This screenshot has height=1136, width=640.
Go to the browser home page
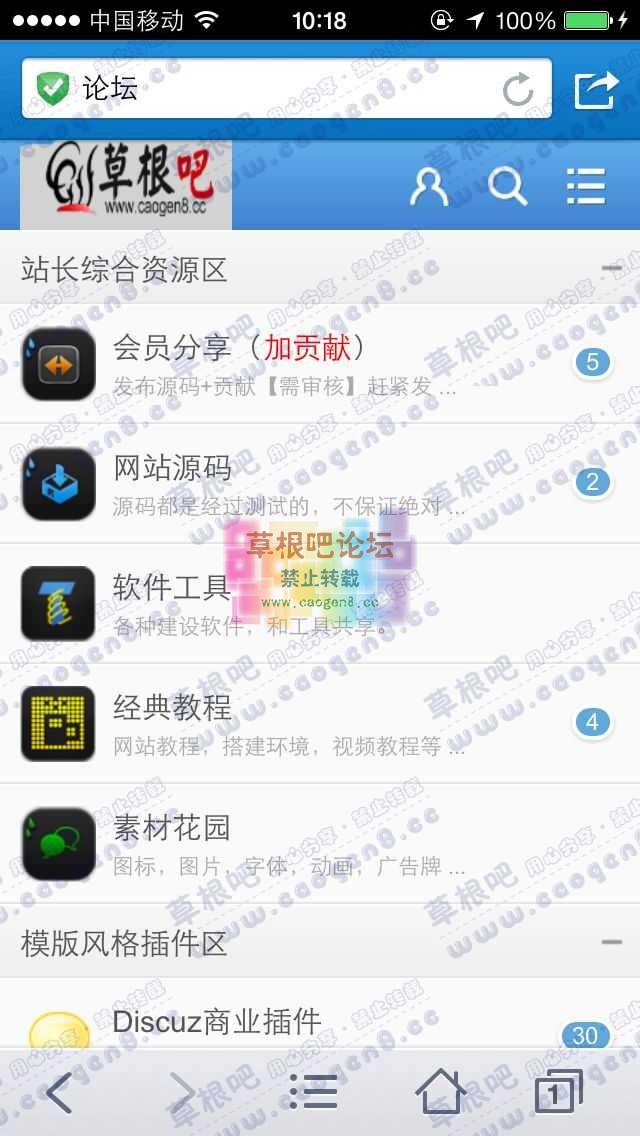click(x=441, y=1092)
